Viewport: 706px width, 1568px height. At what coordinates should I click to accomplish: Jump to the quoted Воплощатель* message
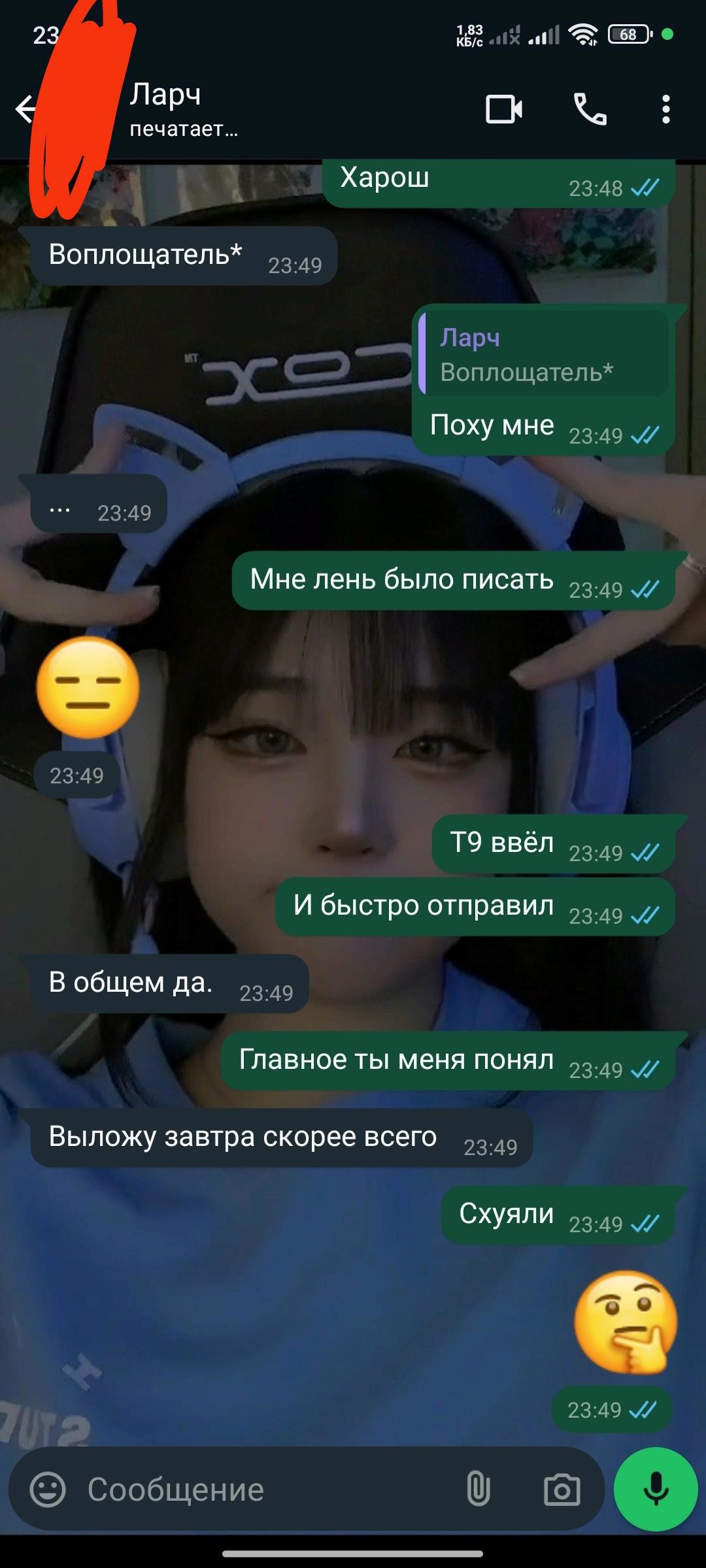(x=544, y=354)
